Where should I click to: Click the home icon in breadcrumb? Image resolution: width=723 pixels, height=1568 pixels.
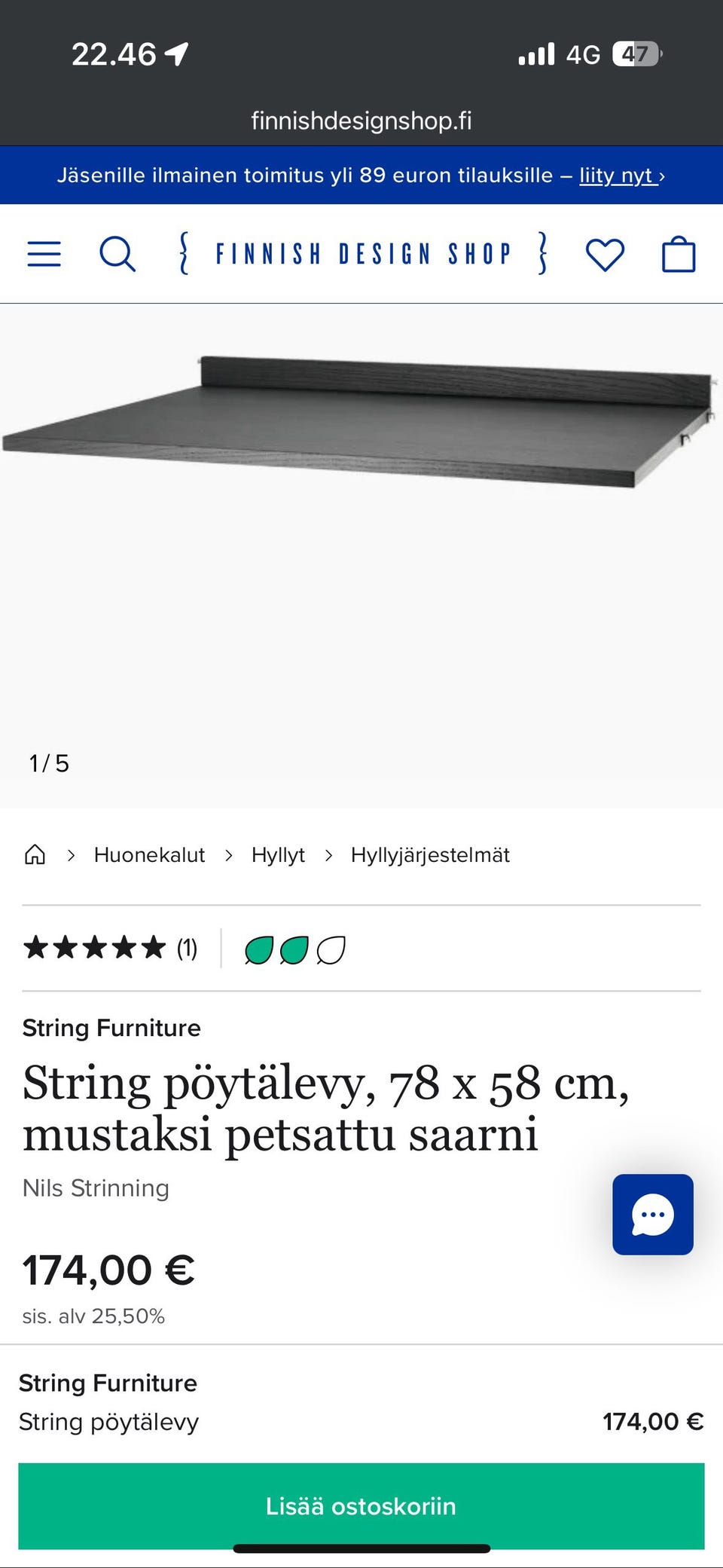tap(35, 854)
